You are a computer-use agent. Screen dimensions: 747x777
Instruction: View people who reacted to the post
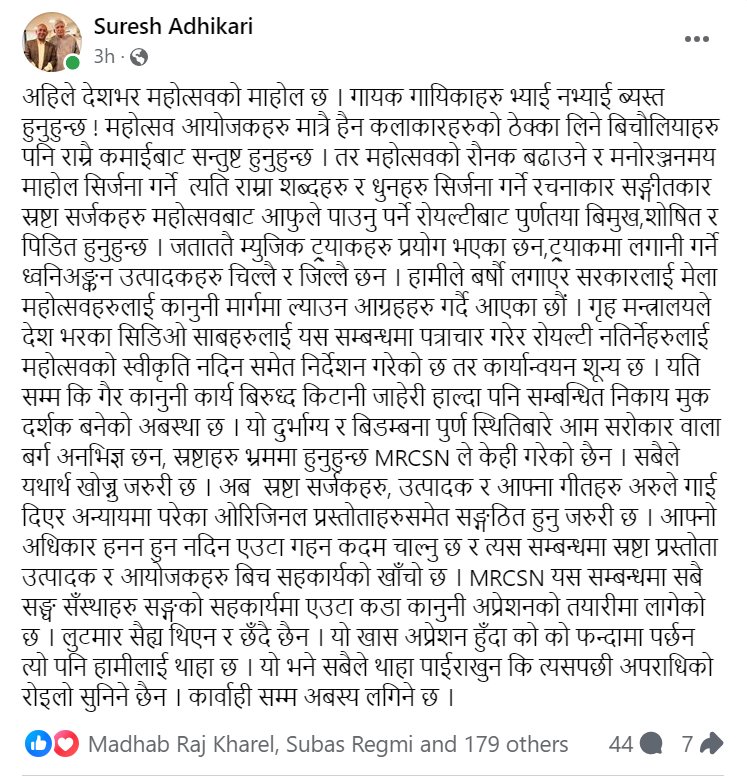pyautogui.click(x=329, y=744)
